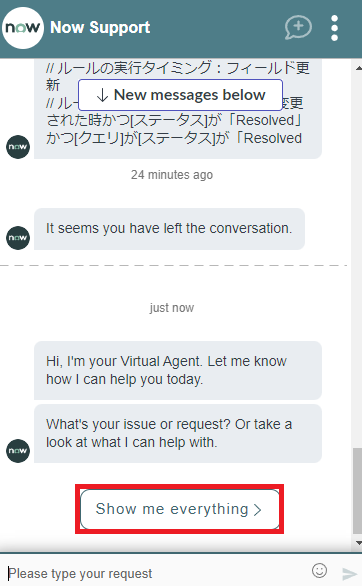This screenshot has width=362, height=586.
Task: Send the message with the arrow icon
Action: (349, 574)
